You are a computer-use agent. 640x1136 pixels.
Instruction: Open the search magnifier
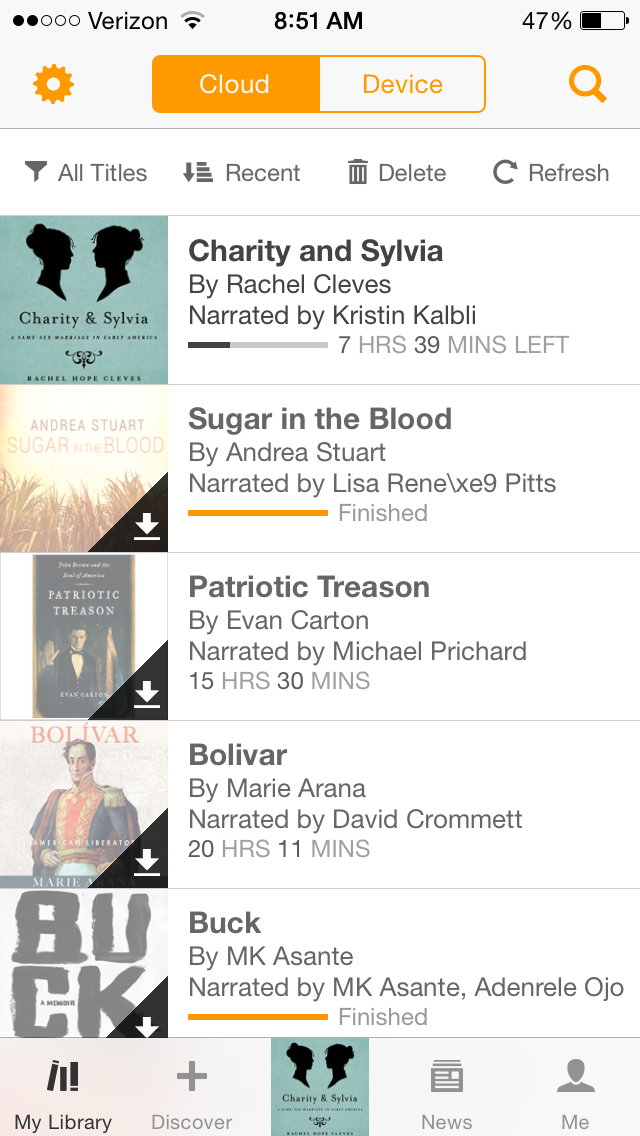pos(588,84)
